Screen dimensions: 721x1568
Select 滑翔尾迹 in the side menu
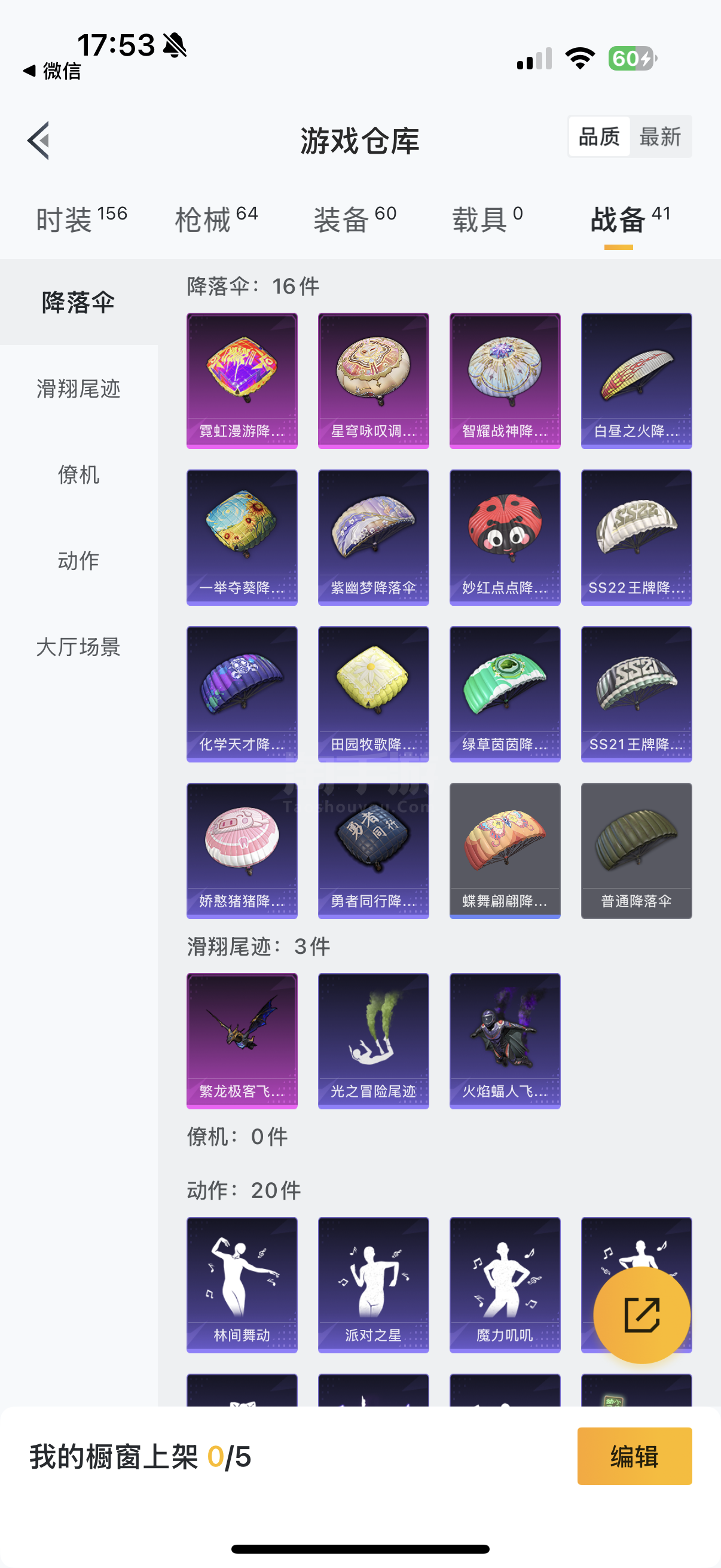(x=78, y=388)
